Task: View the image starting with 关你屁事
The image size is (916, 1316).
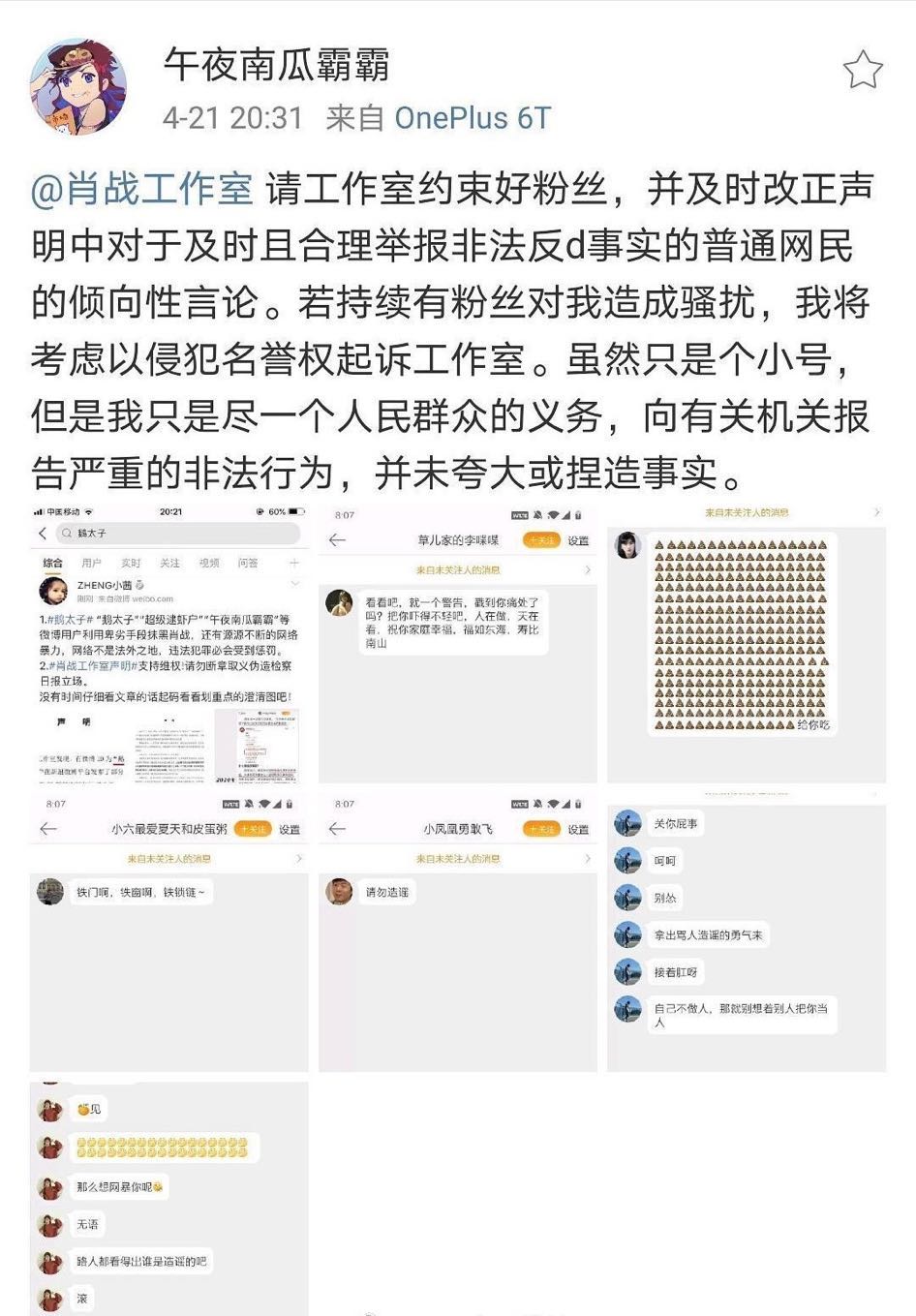Action: (x=746, y=932)
